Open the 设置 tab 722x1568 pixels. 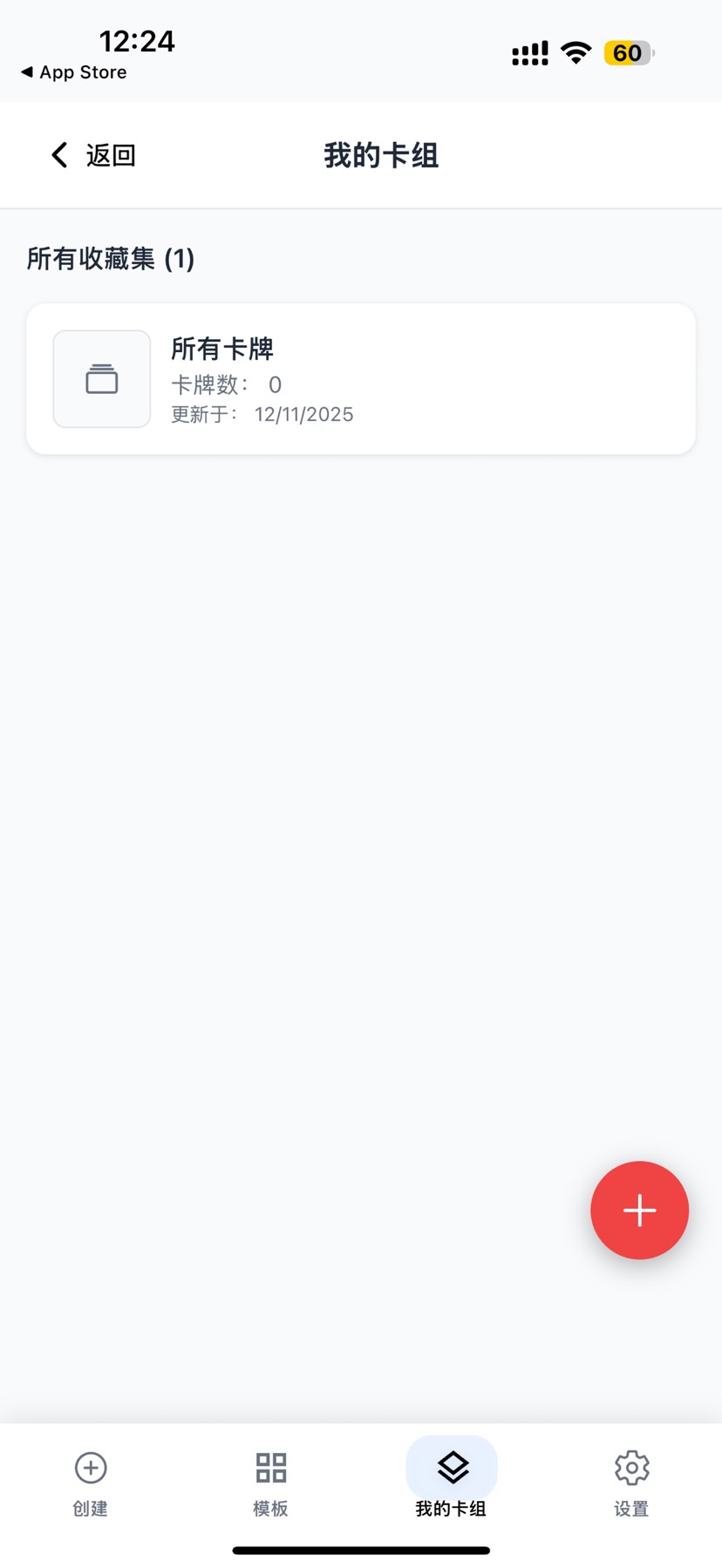pos(631,1482)
